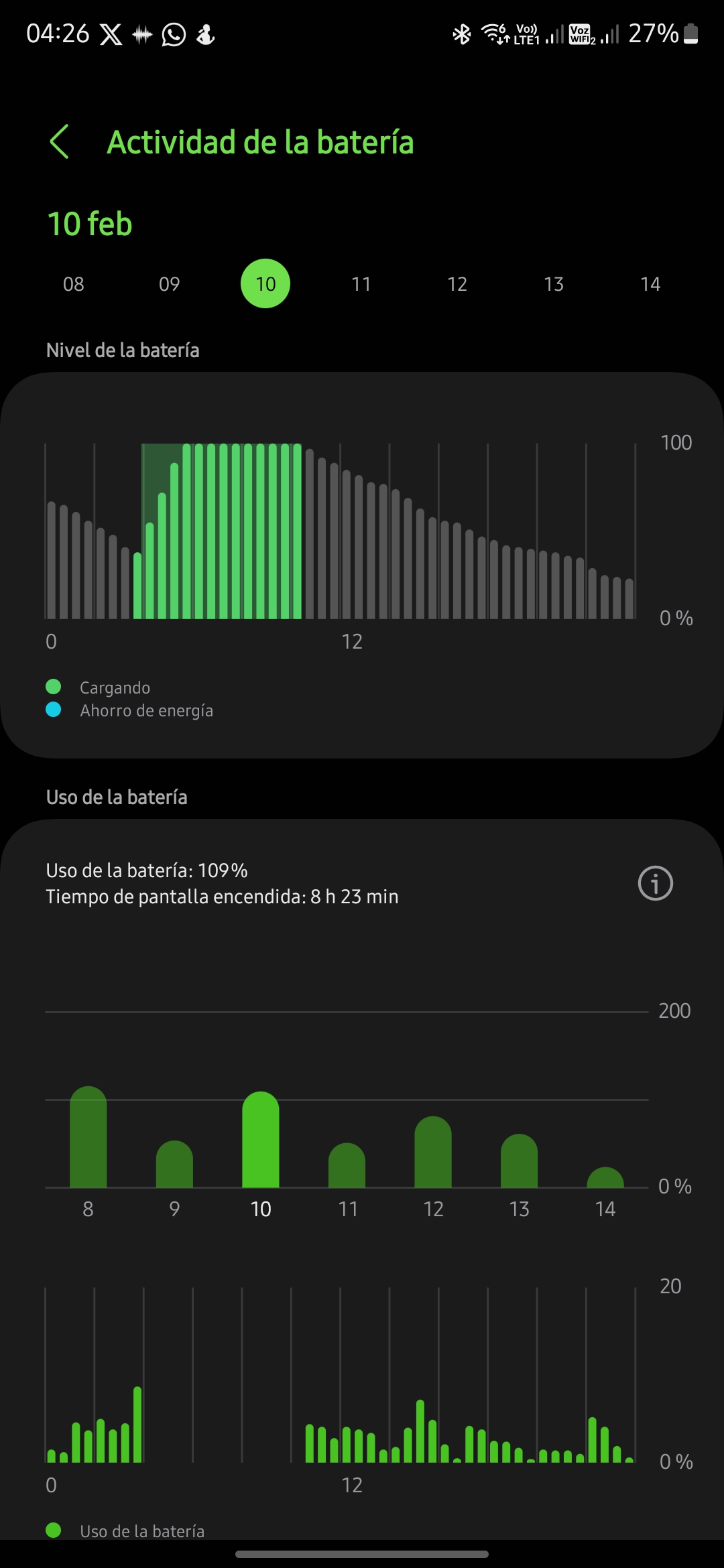Screen dimensions: 724x1568
Task: Select date 11 in the day selector
Action: pos(361,284)
